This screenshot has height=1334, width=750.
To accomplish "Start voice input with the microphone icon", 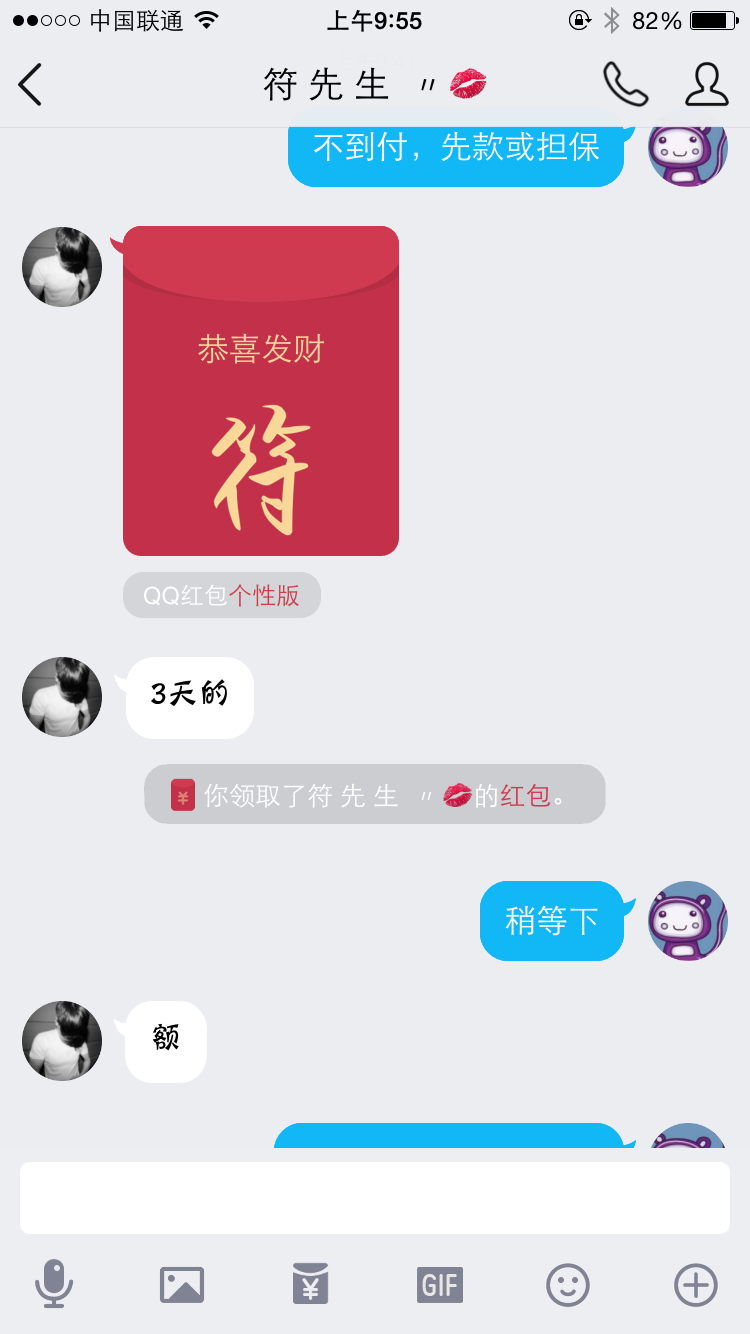I will [x=54, y=1284].
